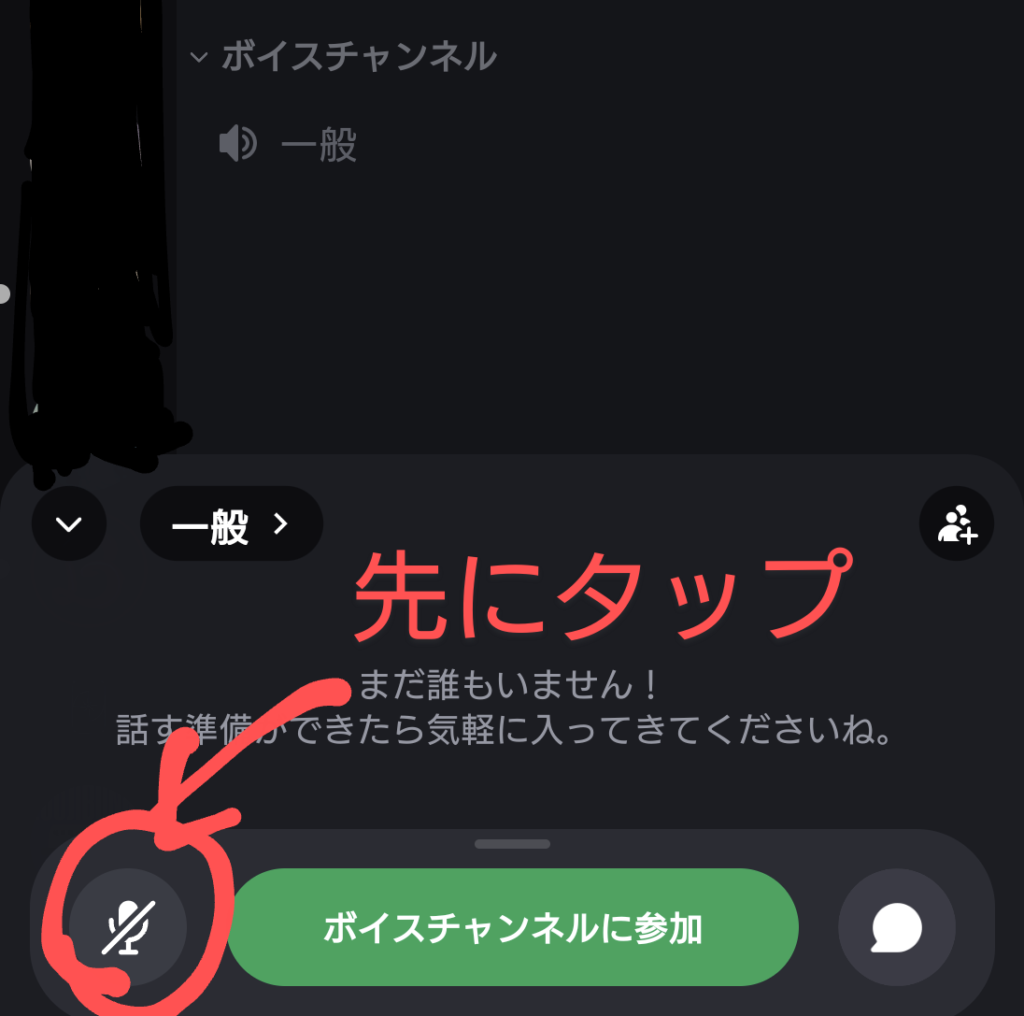Join the voice channel
Viewport: 1024px width, 1016px height.
(x=513, y=928)
